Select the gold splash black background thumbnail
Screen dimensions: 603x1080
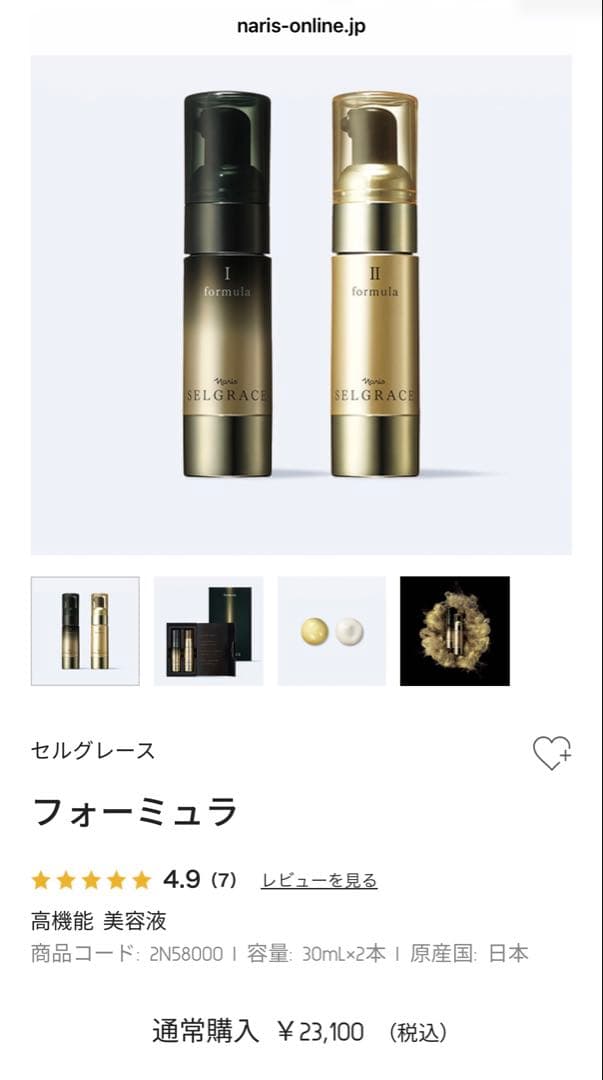(x=454, y=631)
